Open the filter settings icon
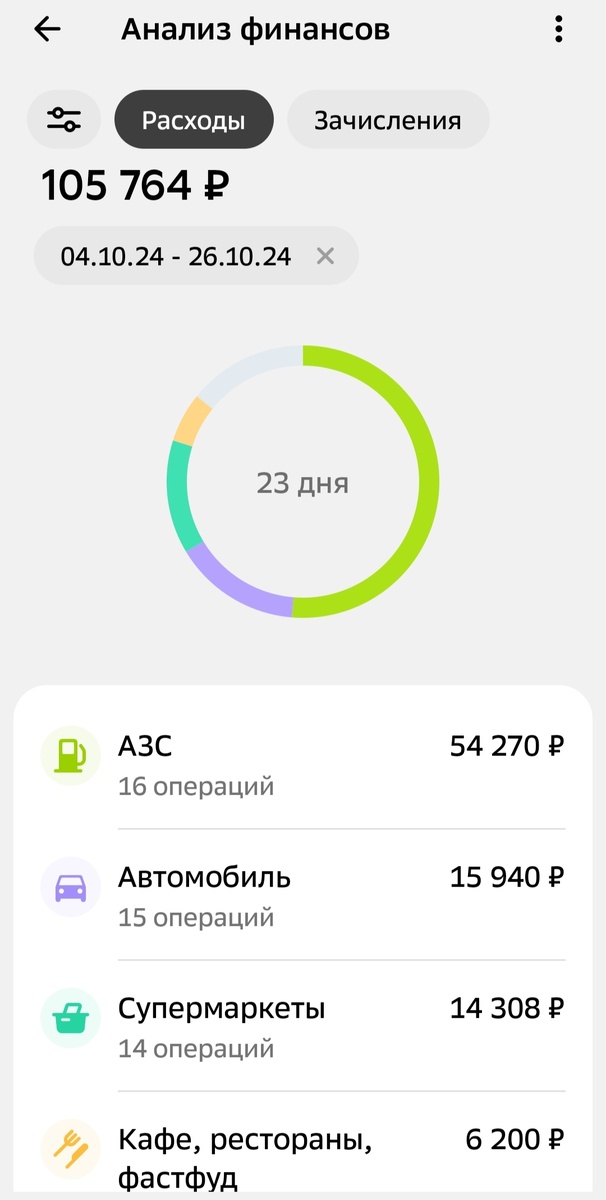Image resolution: width=606 pixels, height=1200 pixels. [x=64, y=120]
